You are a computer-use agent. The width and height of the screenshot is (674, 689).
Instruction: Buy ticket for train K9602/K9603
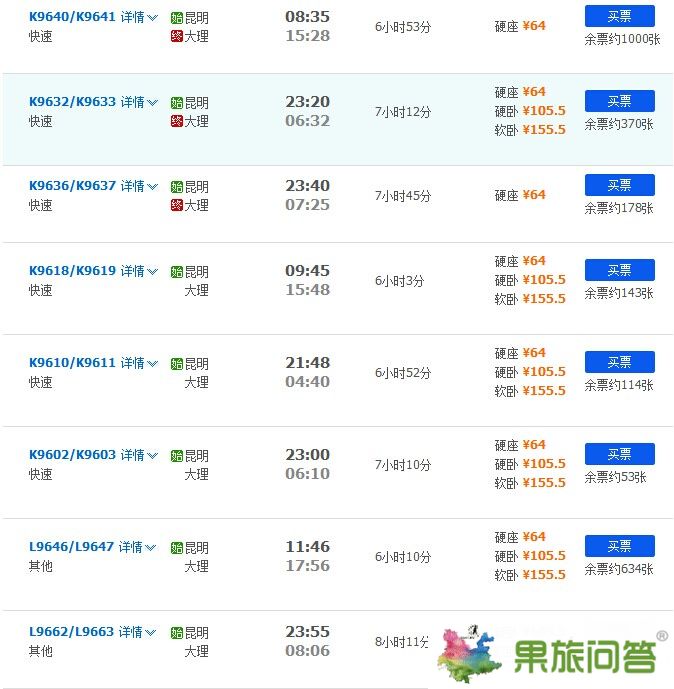(619, 454)
